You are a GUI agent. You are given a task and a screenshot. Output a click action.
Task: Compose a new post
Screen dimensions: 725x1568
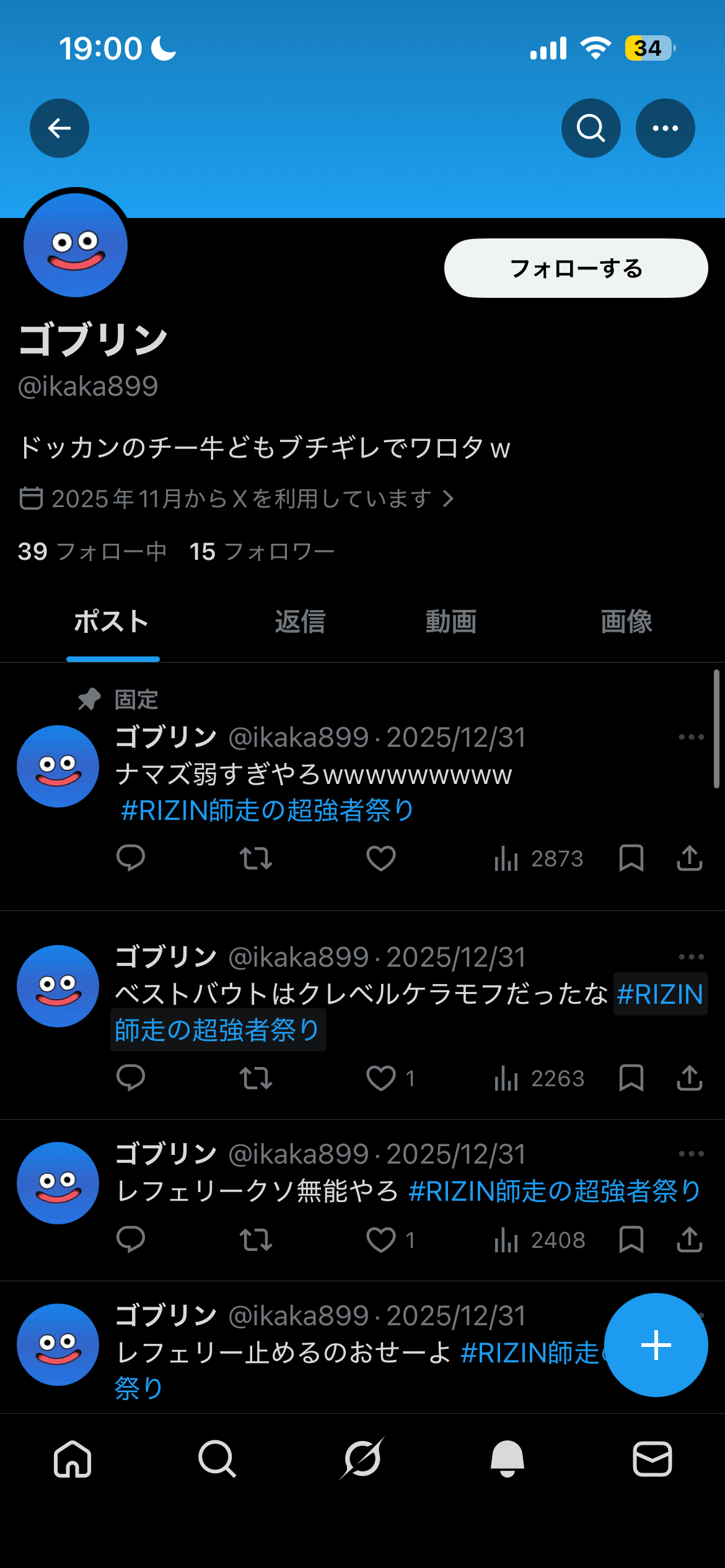656,1345
